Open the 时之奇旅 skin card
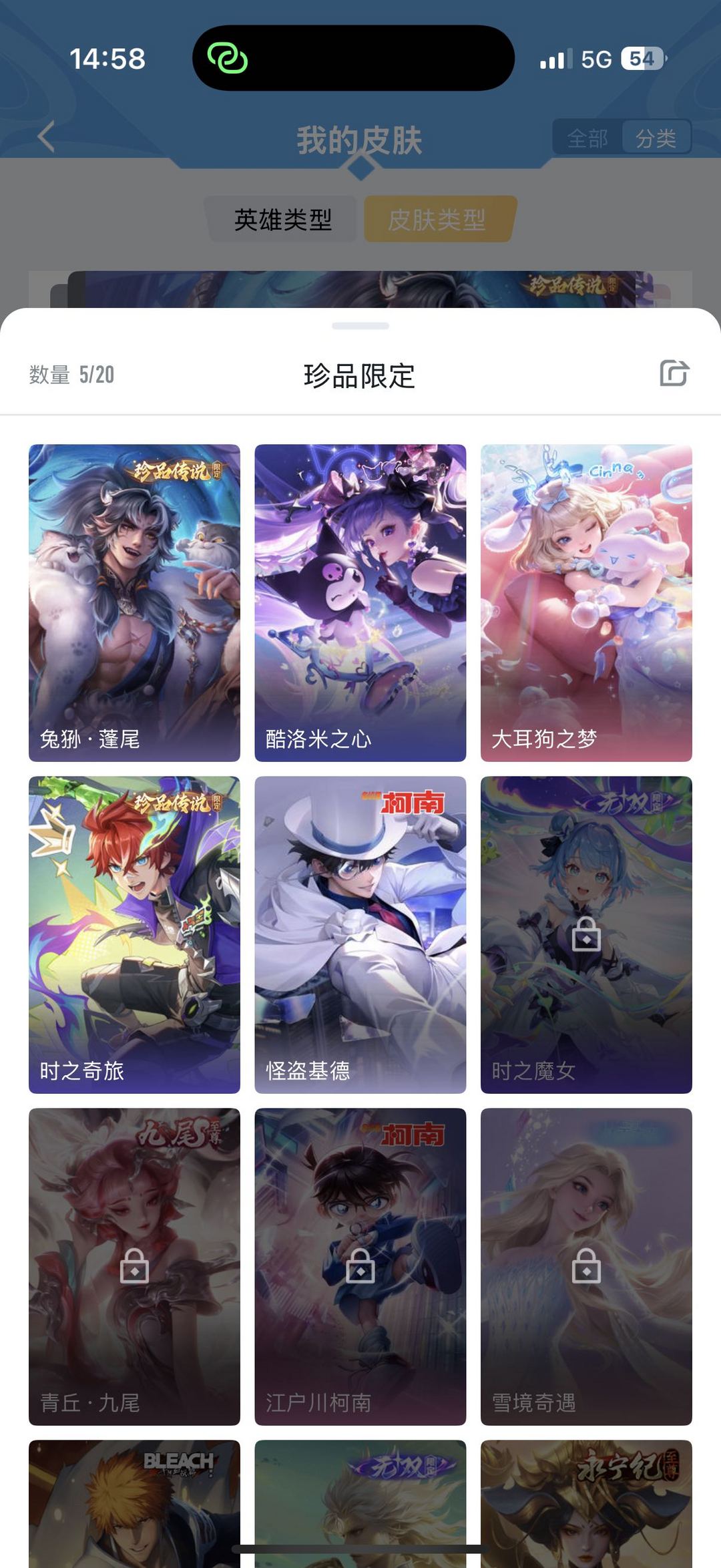 coord(134,935)
